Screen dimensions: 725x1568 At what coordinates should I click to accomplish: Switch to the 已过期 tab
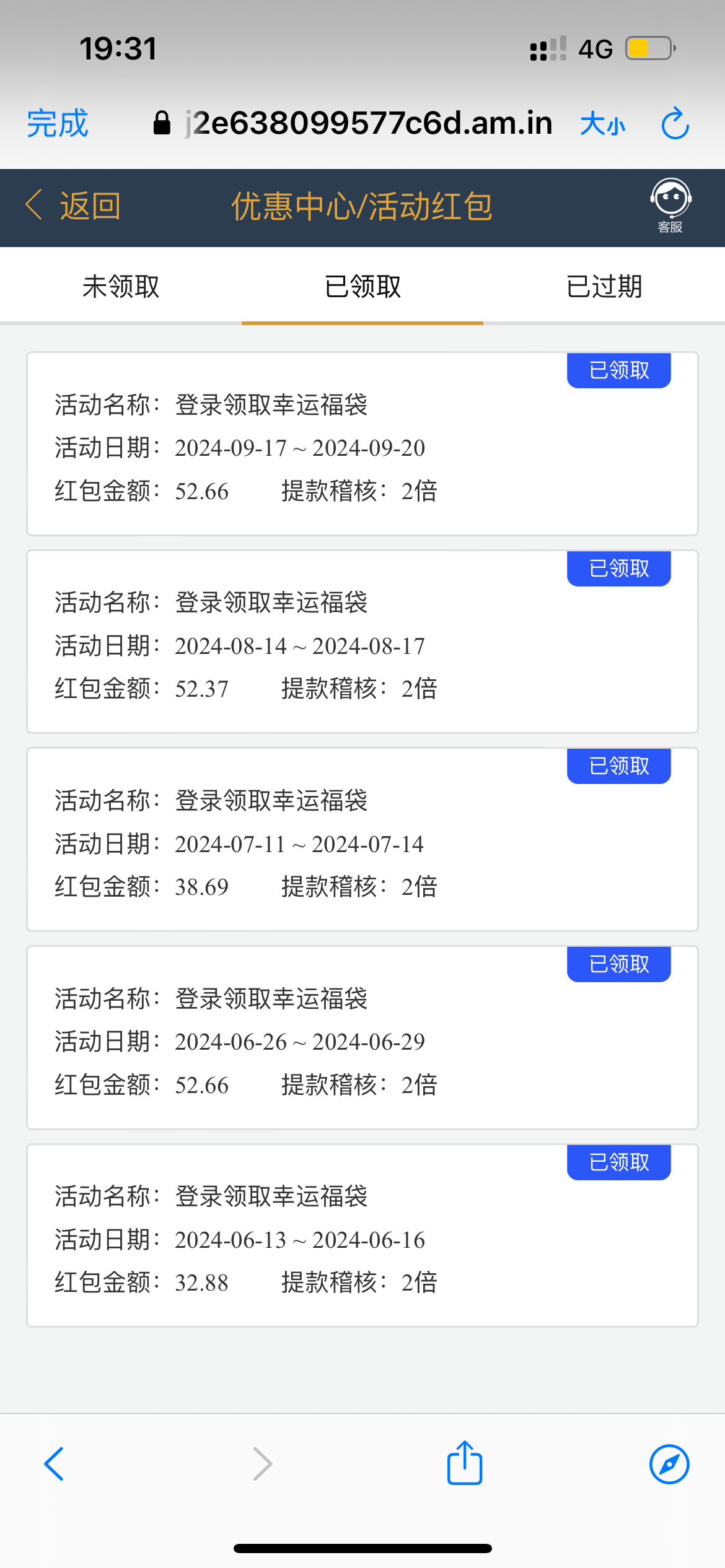[x=604, y=287]
